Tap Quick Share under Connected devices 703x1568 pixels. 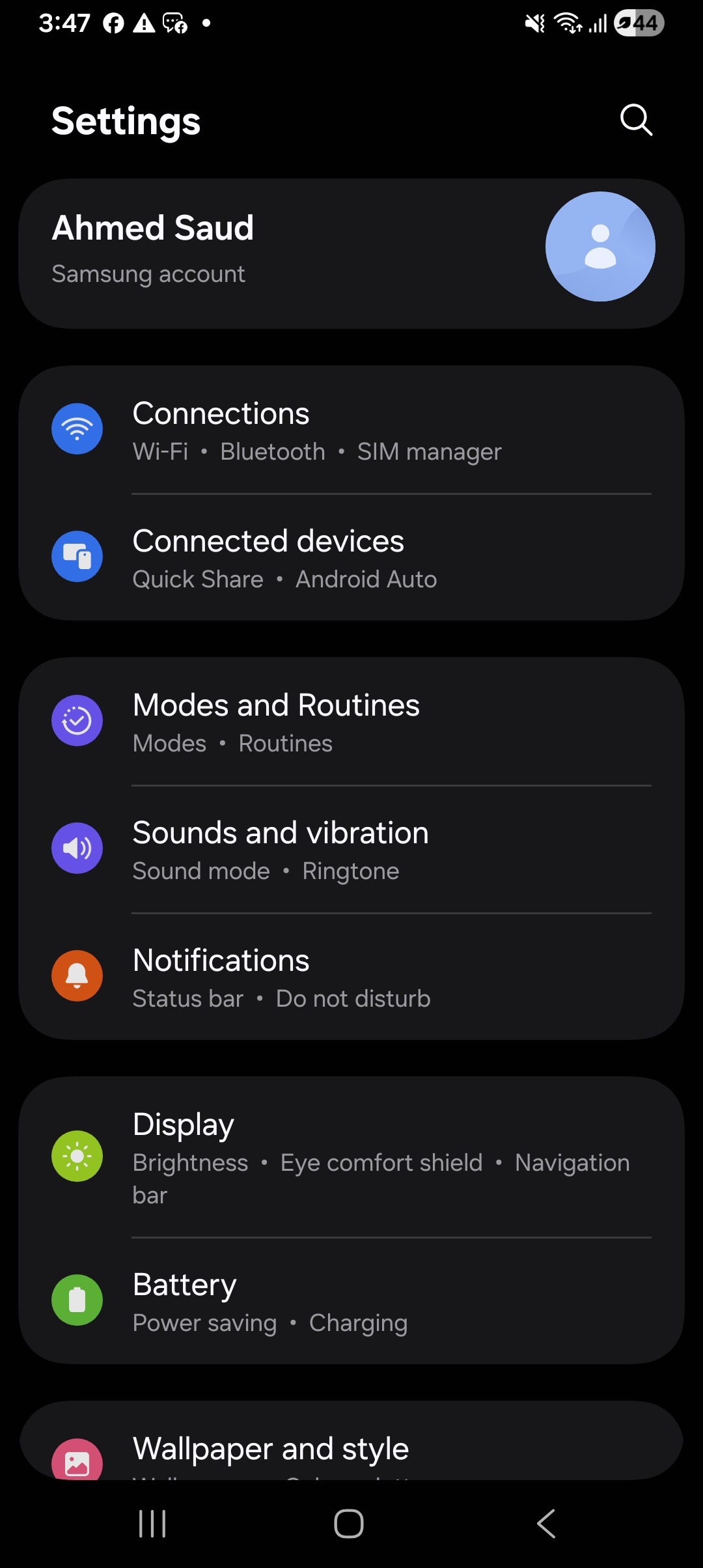click(198, 579)
